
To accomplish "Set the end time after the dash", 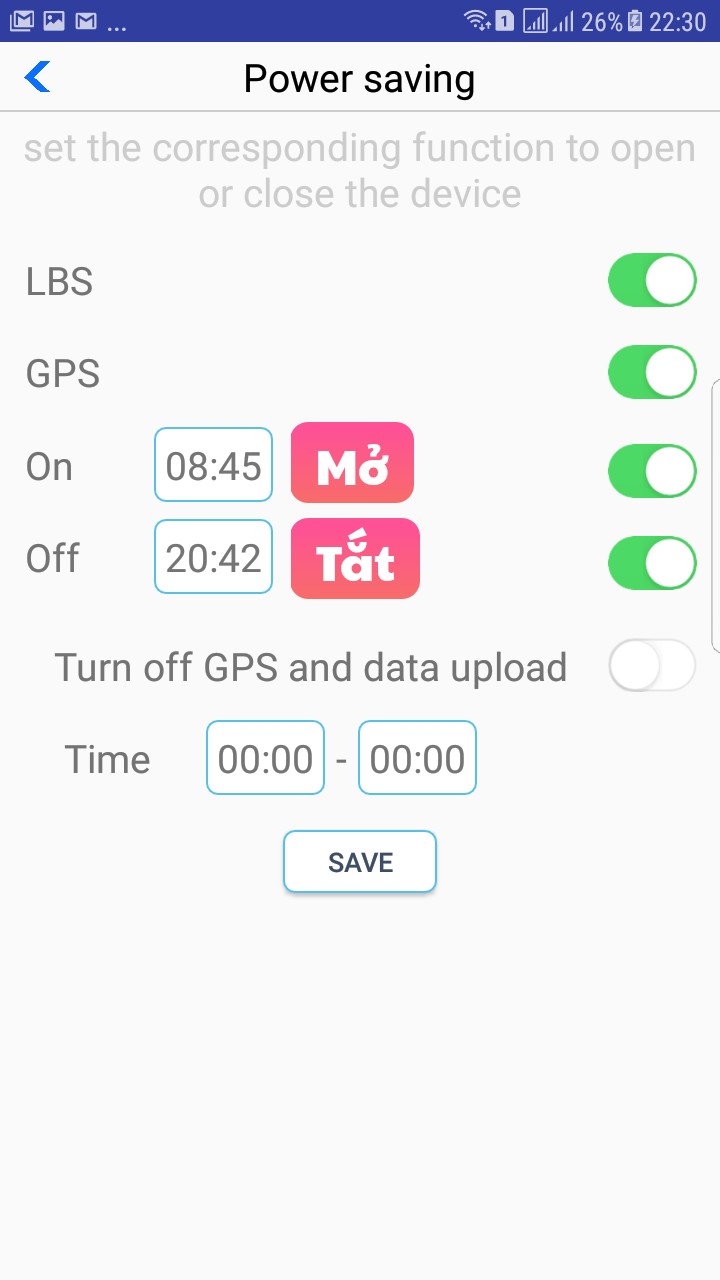I will click(417, 759).
